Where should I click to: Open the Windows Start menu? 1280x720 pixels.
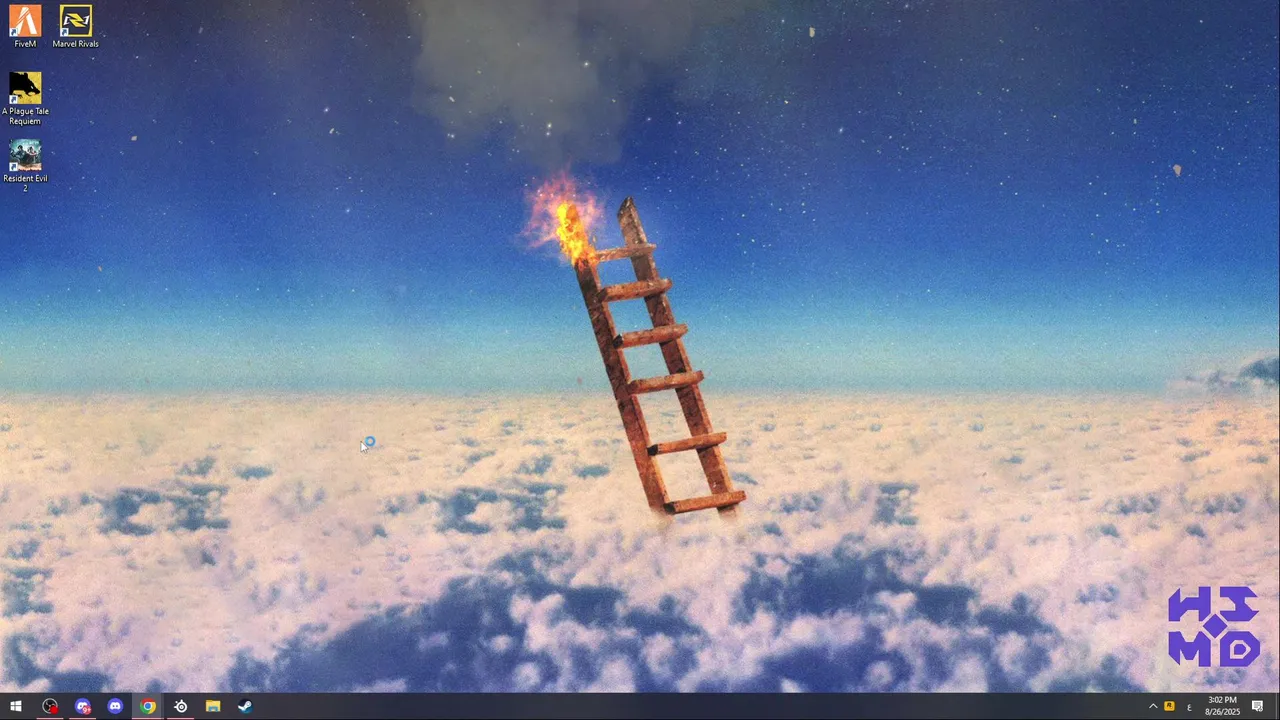click(15, 706)
